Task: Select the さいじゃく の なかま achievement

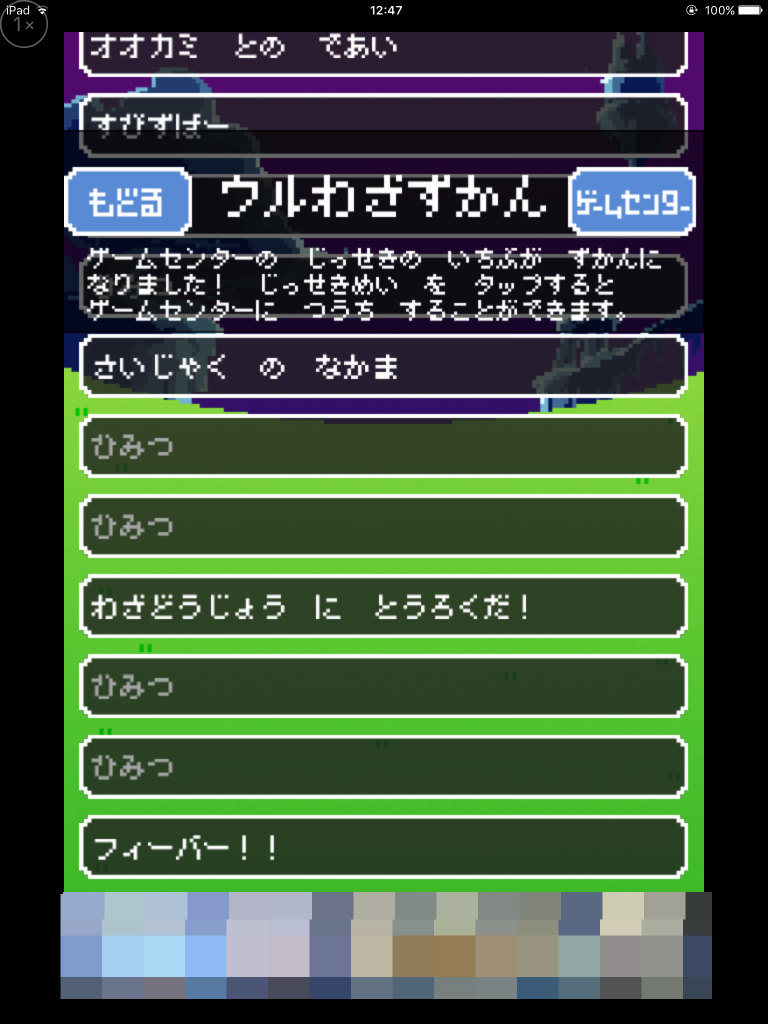Action: pyautogui.click(x=383, y=367)
